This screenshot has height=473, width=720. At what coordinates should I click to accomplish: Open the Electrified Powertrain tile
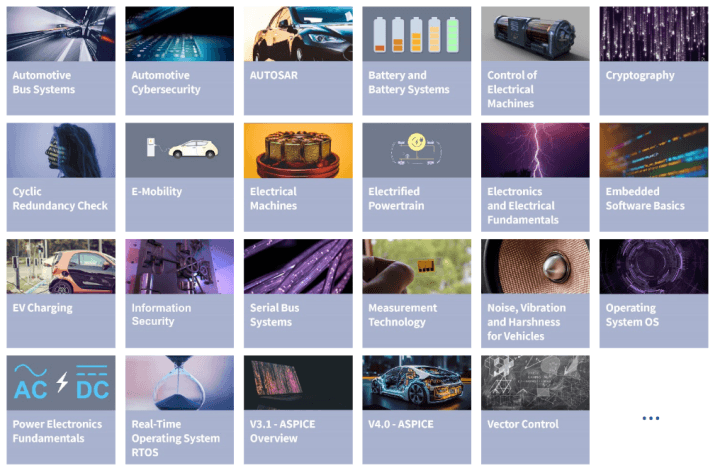point(416,177)
